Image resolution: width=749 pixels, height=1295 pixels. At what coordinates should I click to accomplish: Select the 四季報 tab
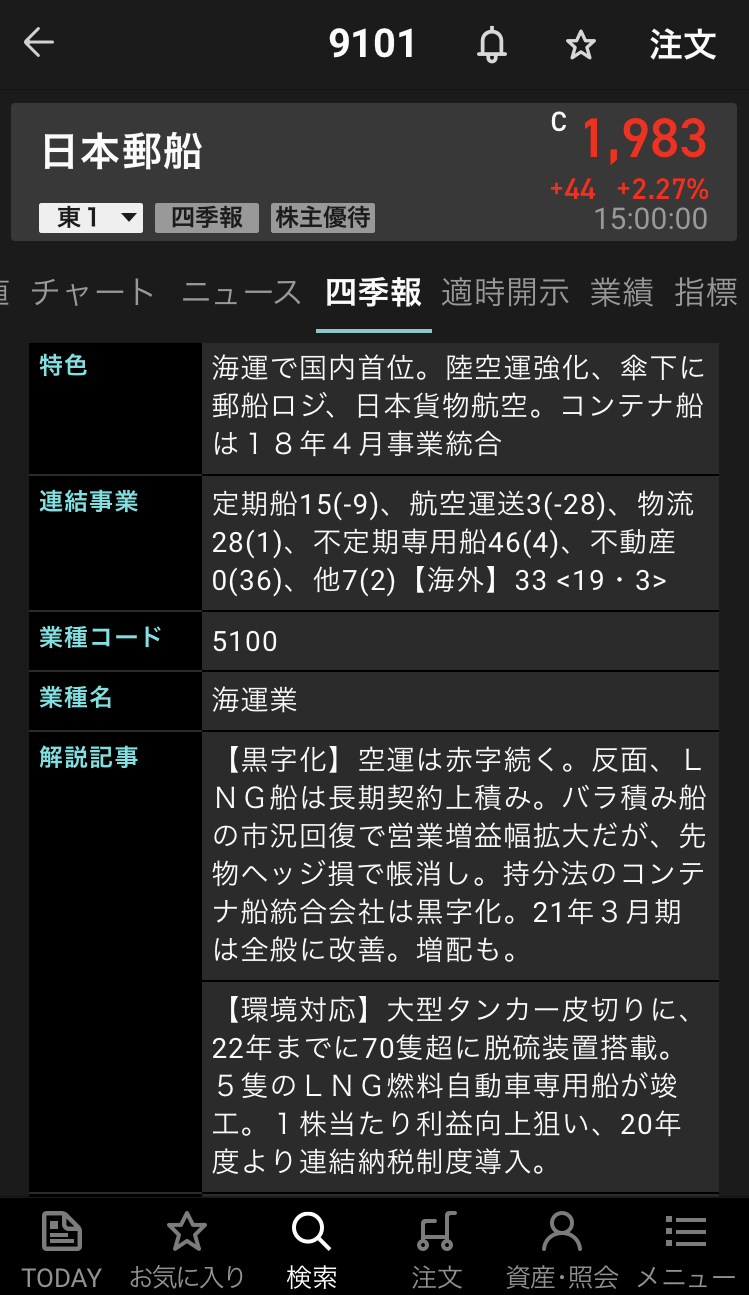[x=373, y=292]
